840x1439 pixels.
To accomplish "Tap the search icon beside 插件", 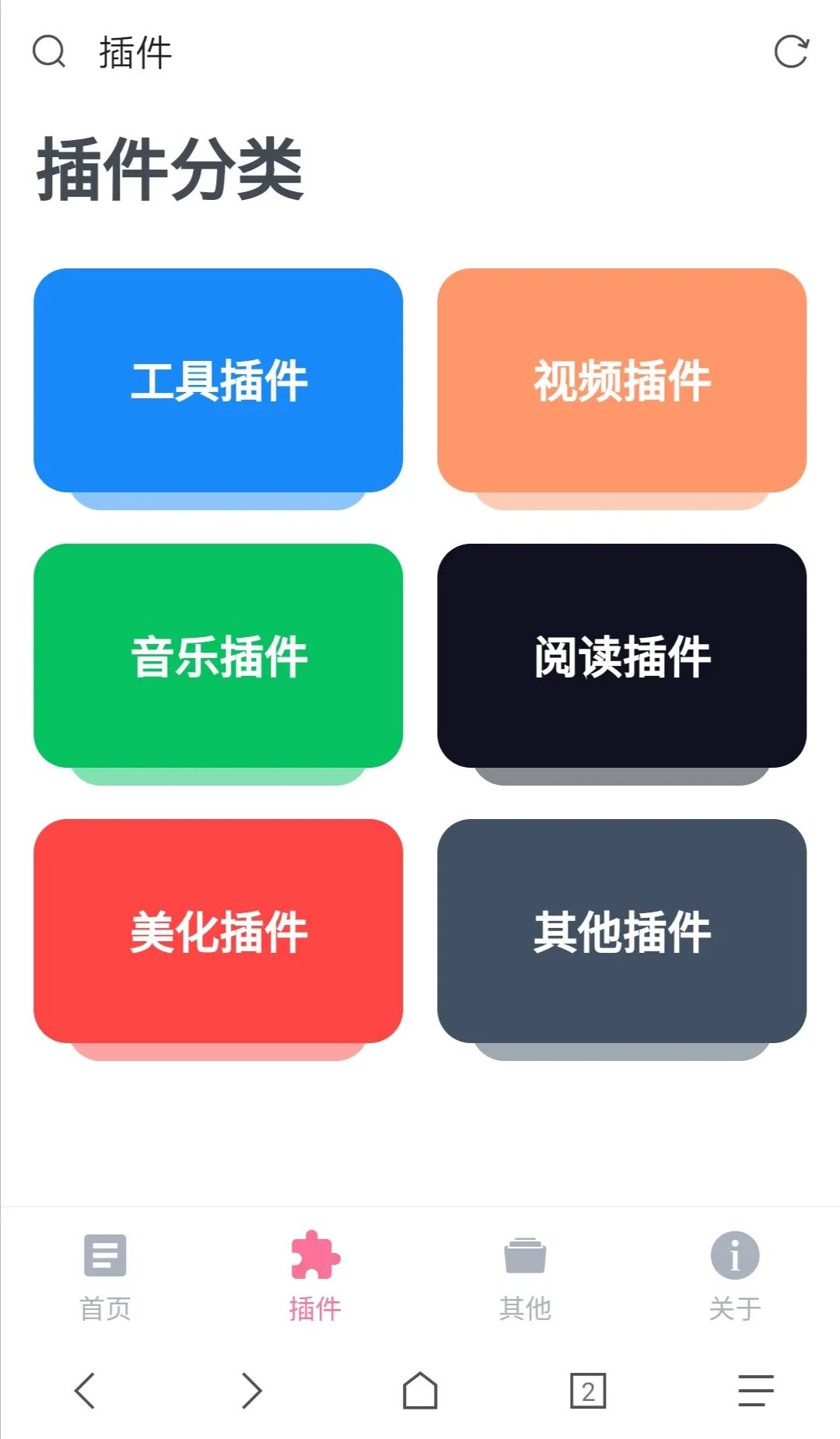I will pyautogui.click(x=49, y=52).
